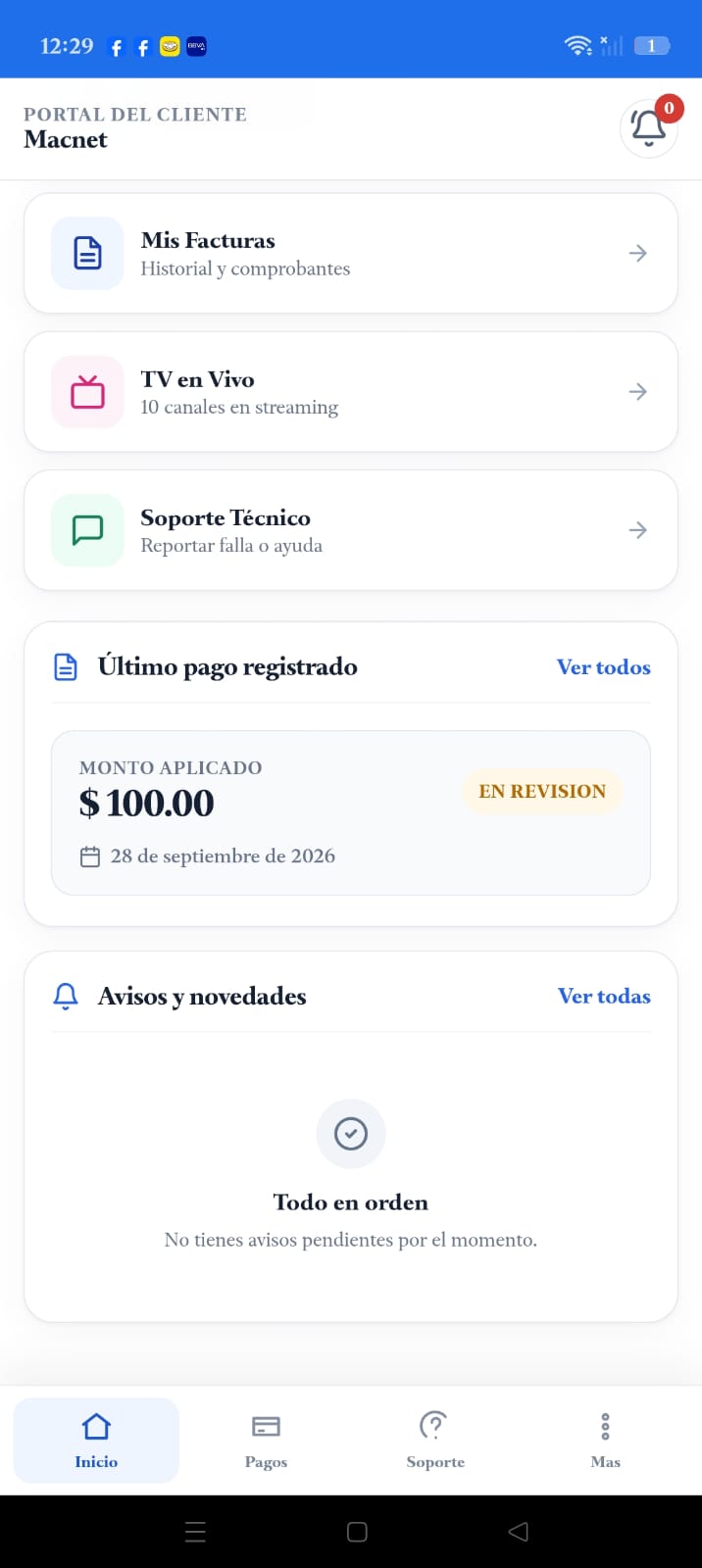The image size is (702, 1568).
Task: Open Mis Facturas card
Action: (351, 254)
